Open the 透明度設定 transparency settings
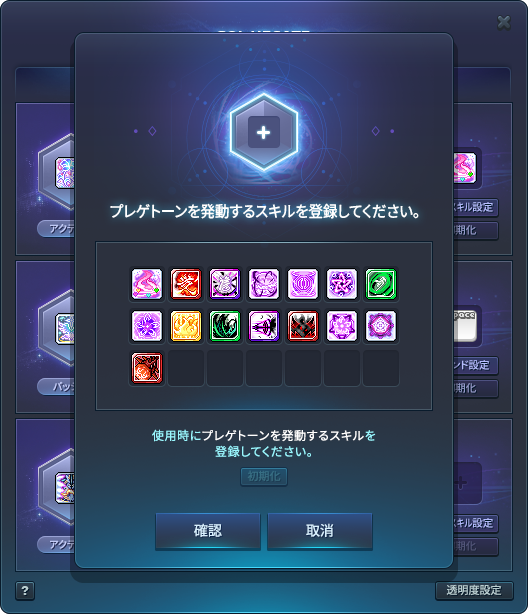The height and width of the screenshot is (614, 528). click(x=474, y=590)
